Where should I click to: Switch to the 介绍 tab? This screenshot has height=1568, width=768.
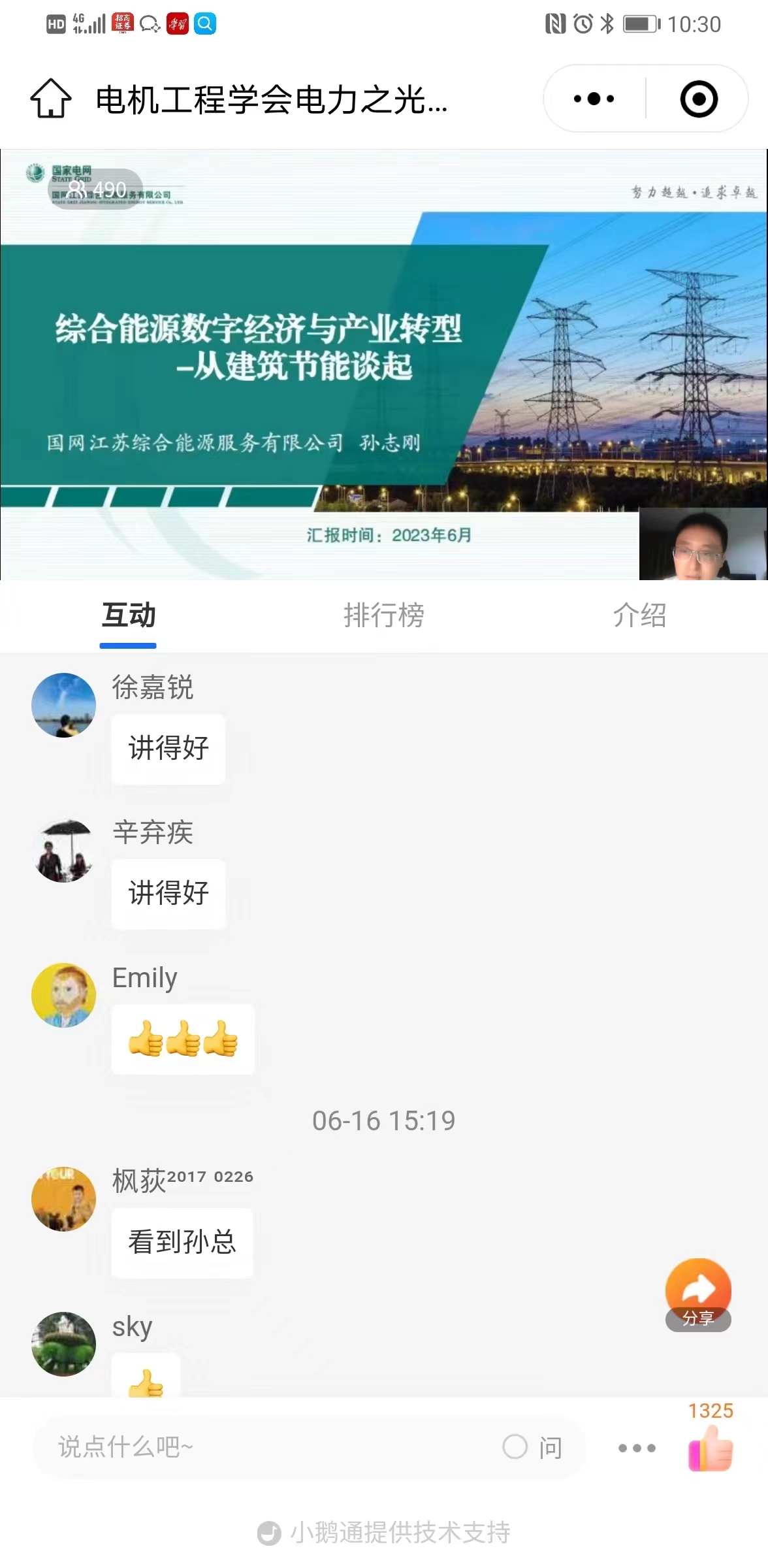(639, 615)
